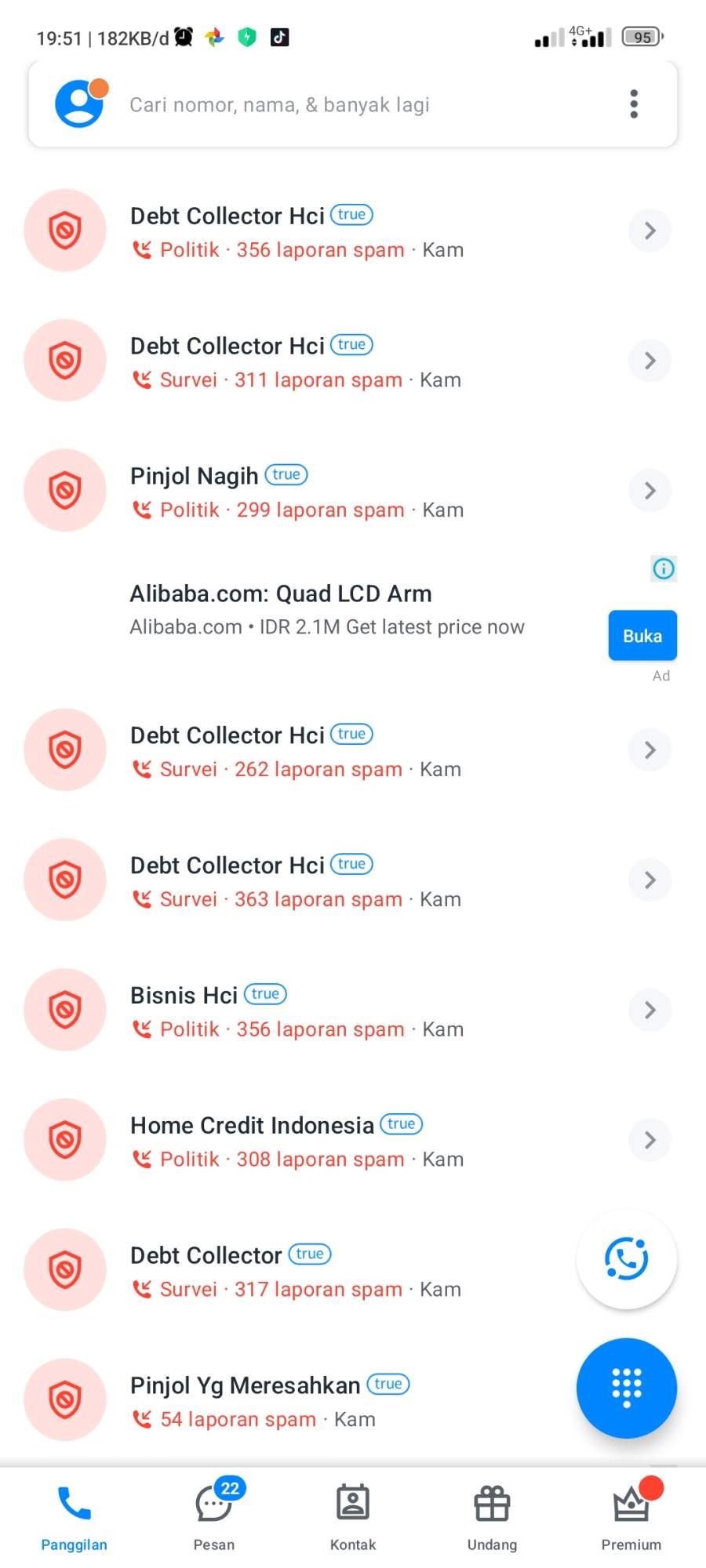Open Debt Collector Hci entry with 363 reports
706x1568 pixels.
pyautogui.click(x=353, y=880)
